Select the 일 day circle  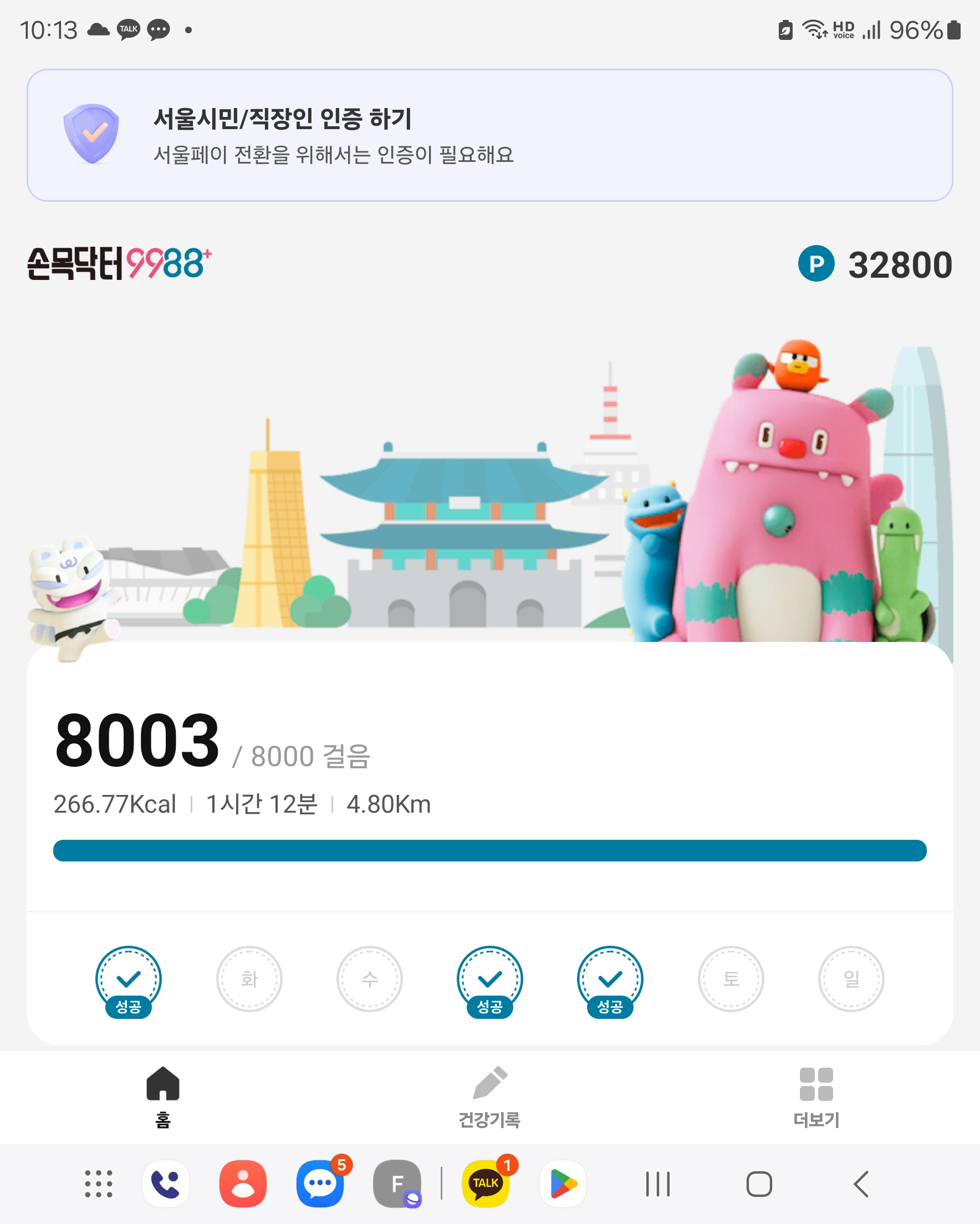(x=850, y=979)
